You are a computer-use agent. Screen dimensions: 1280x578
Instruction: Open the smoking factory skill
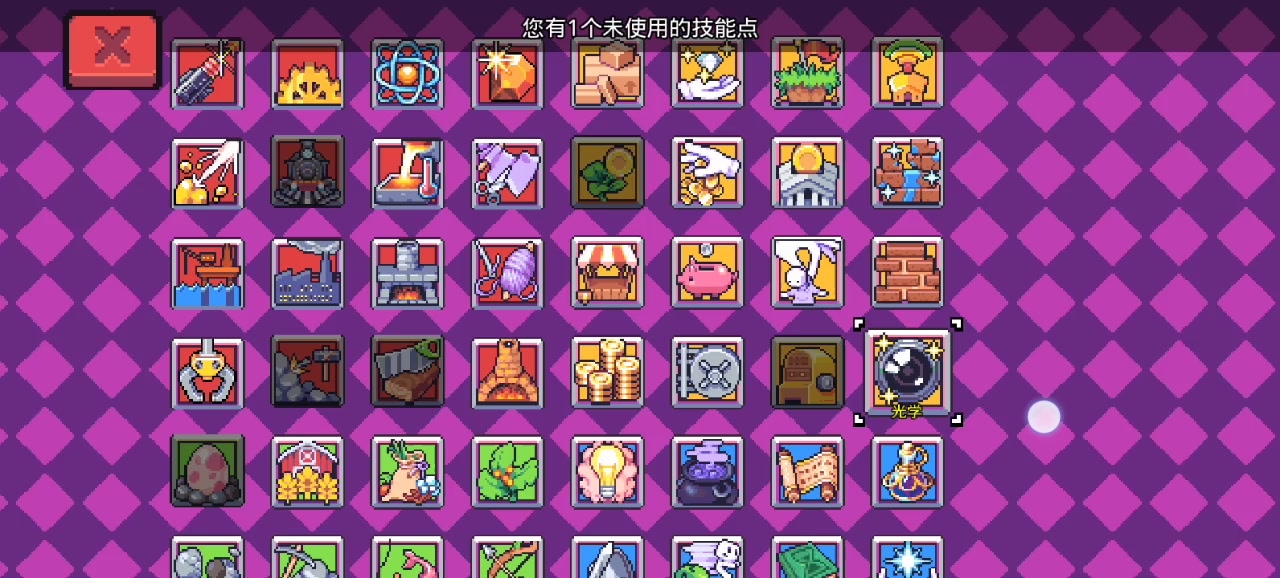(x=307, y=273)
